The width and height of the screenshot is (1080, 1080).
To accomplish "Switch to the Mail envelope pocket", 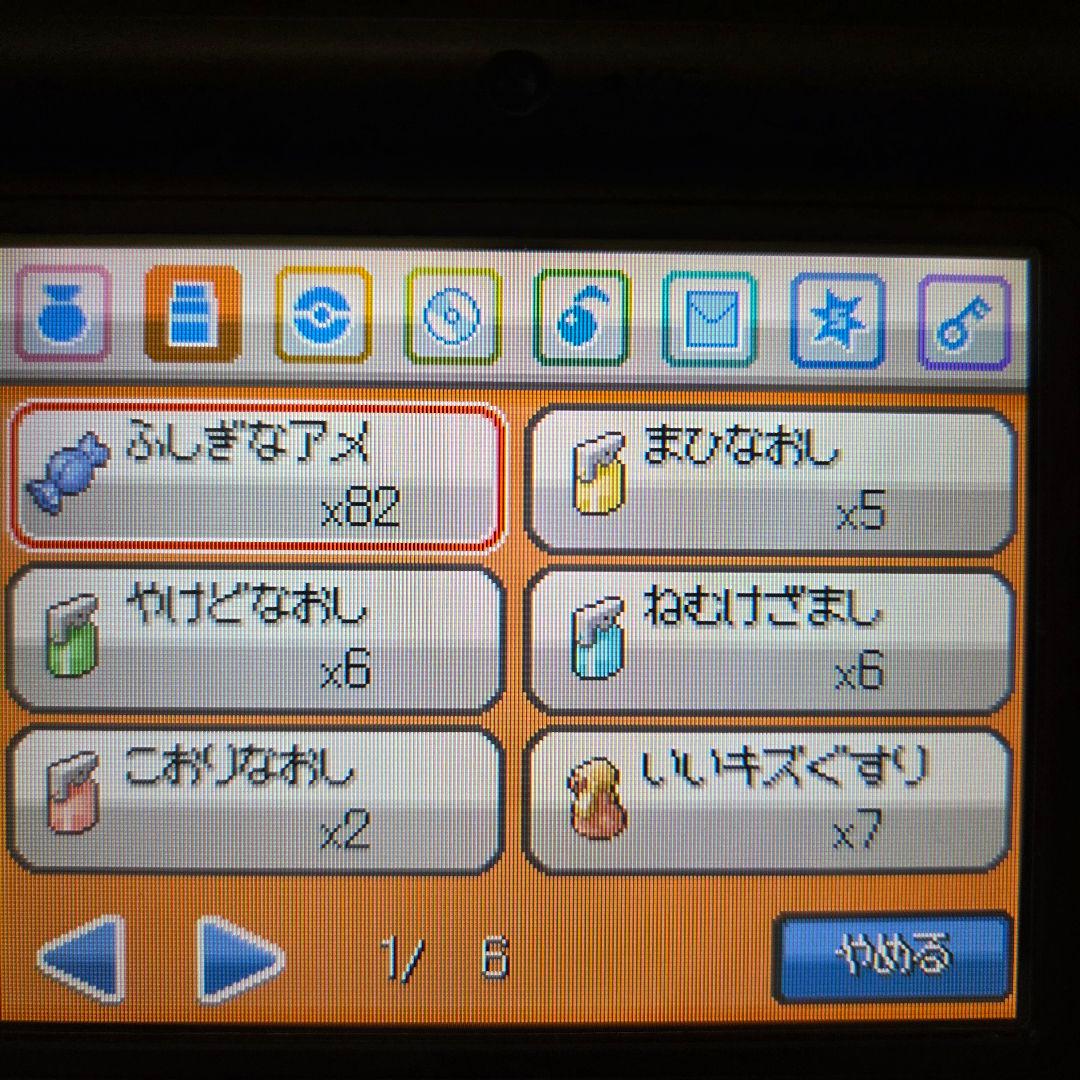I will 709,319.
